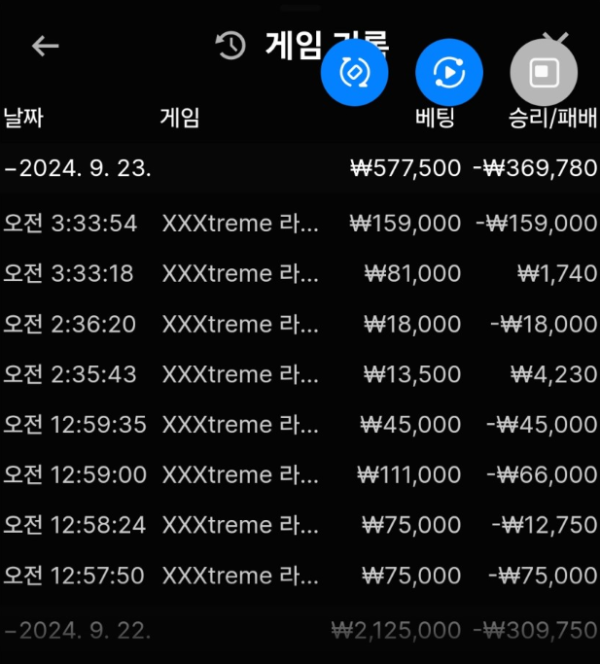The height and width of the screenshot is (664, 600).
Task: Tap the blue rotate floating button
Action: [x=354, y=72]
